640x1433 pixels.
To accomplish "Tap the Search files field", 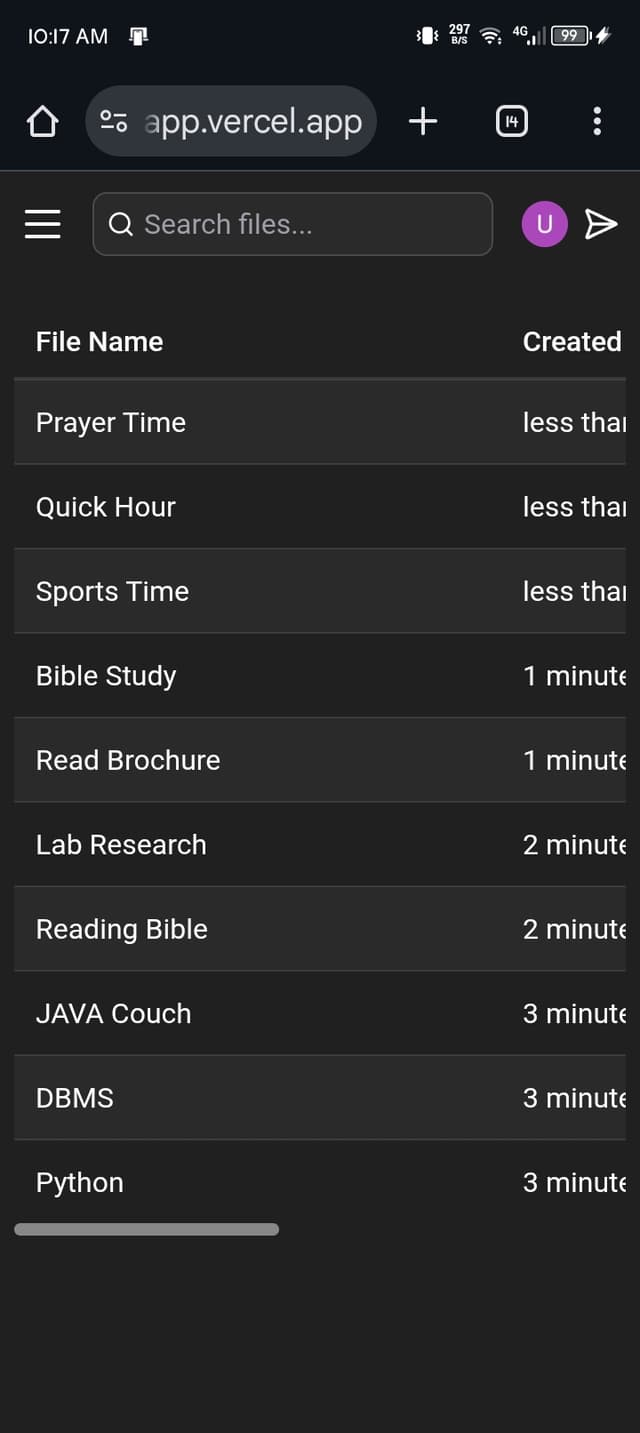I will tap(292, 224).
